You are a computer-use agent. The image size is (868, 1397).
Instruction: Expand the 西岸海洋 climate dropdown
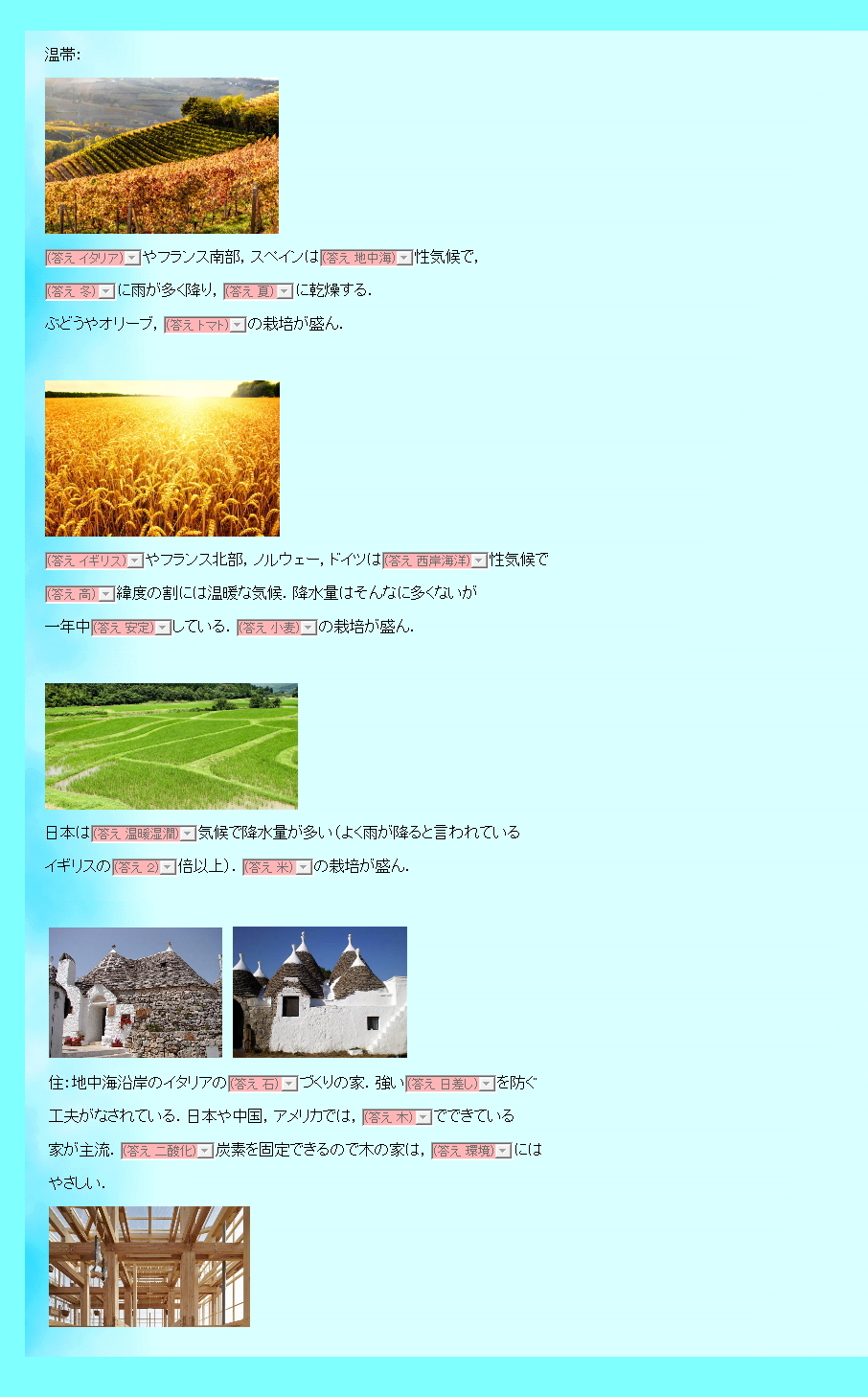point(435,561)
